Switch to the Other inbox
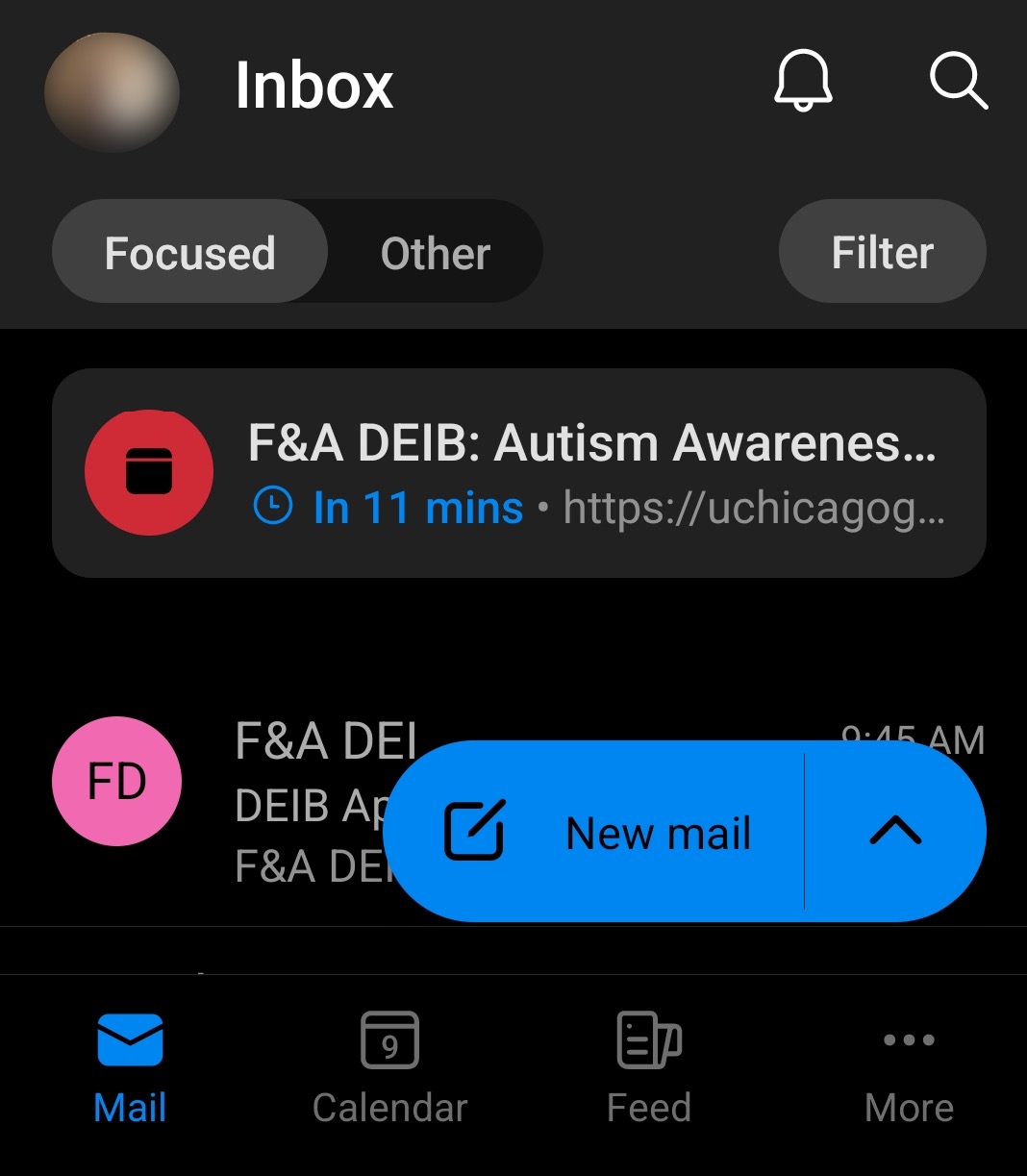The image size is (1027, 1176). click(436, 253)
